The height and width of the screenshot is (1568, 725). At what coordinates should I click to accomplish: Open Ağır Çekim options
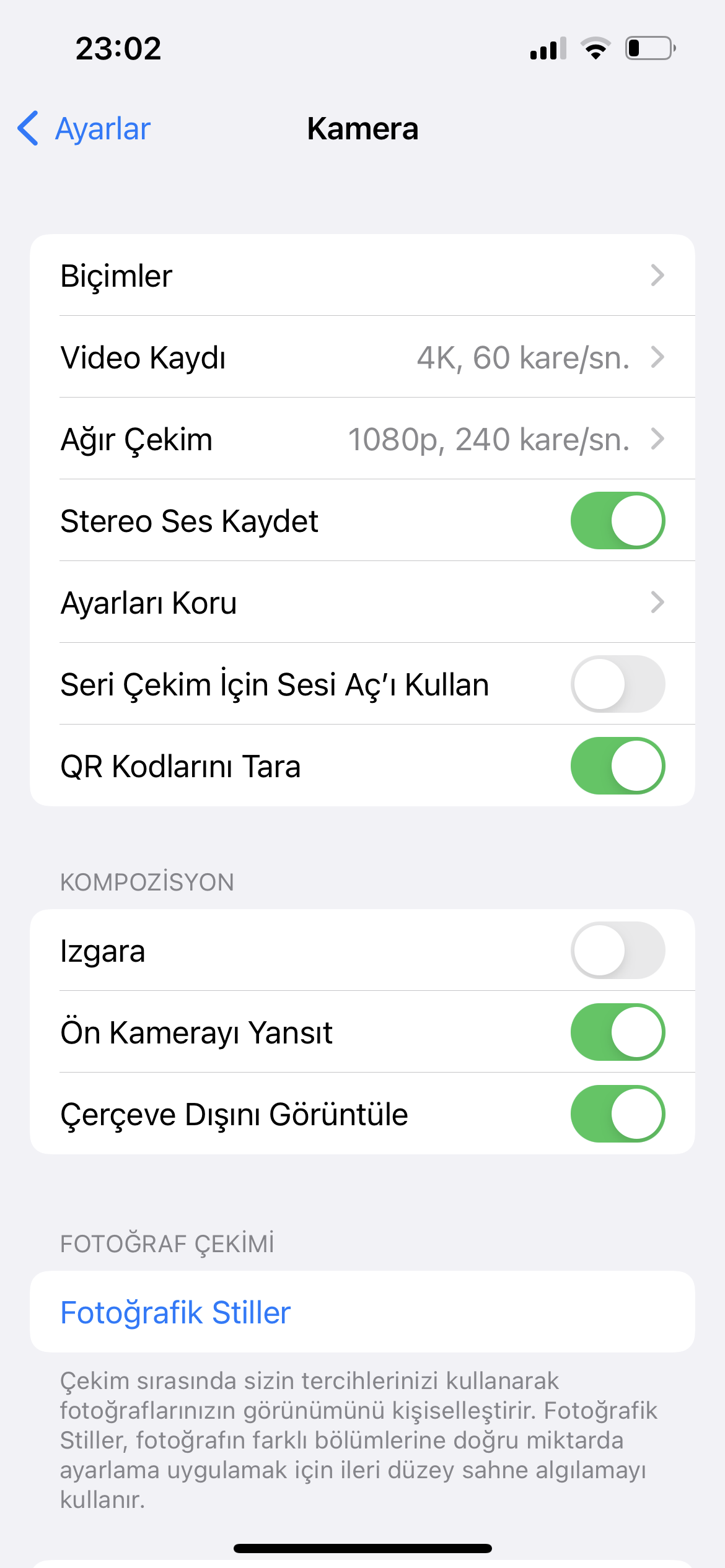[362, 439]
